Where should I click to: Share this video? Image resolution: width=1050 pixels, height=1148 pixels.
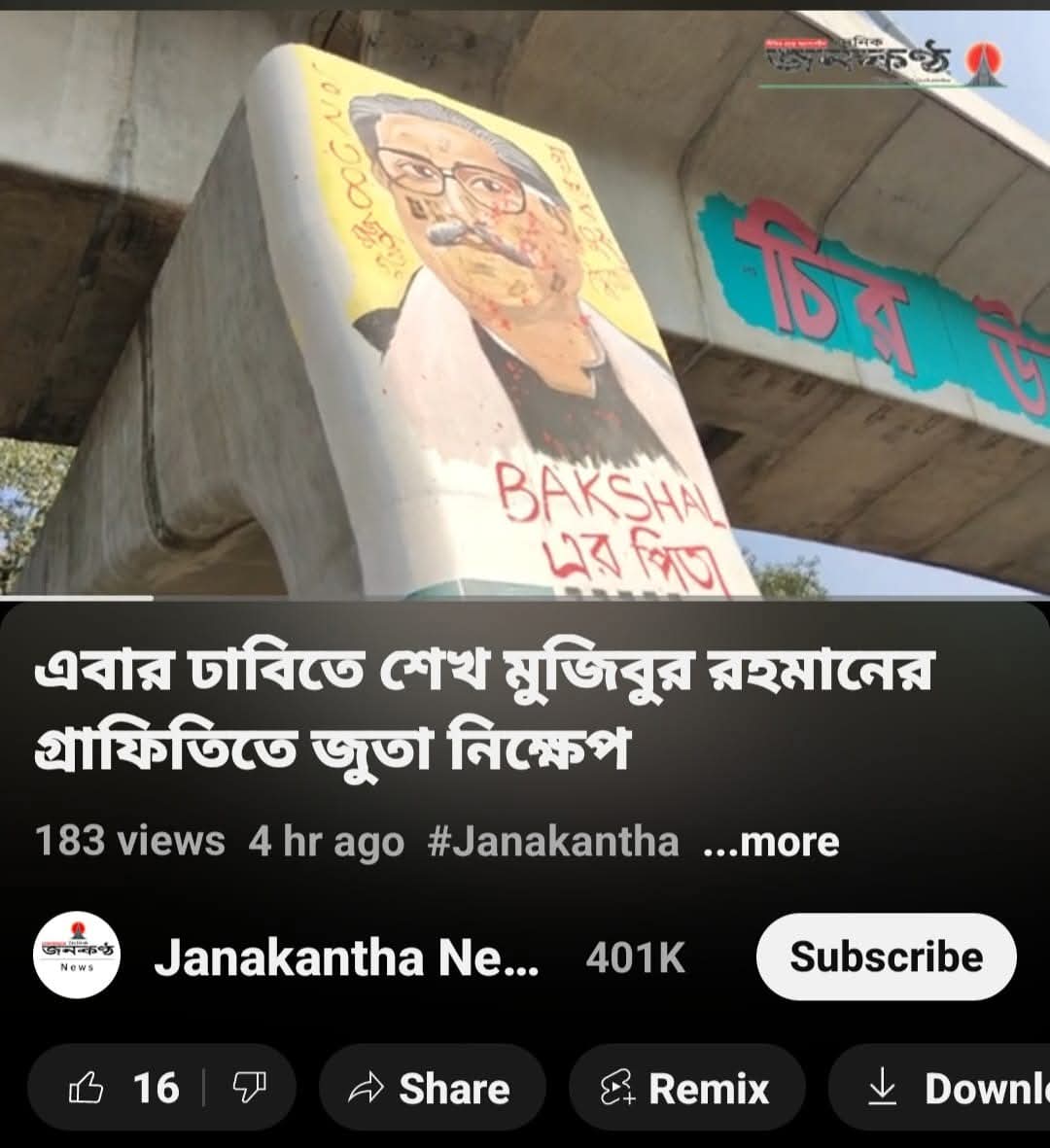click(431, 1087)
